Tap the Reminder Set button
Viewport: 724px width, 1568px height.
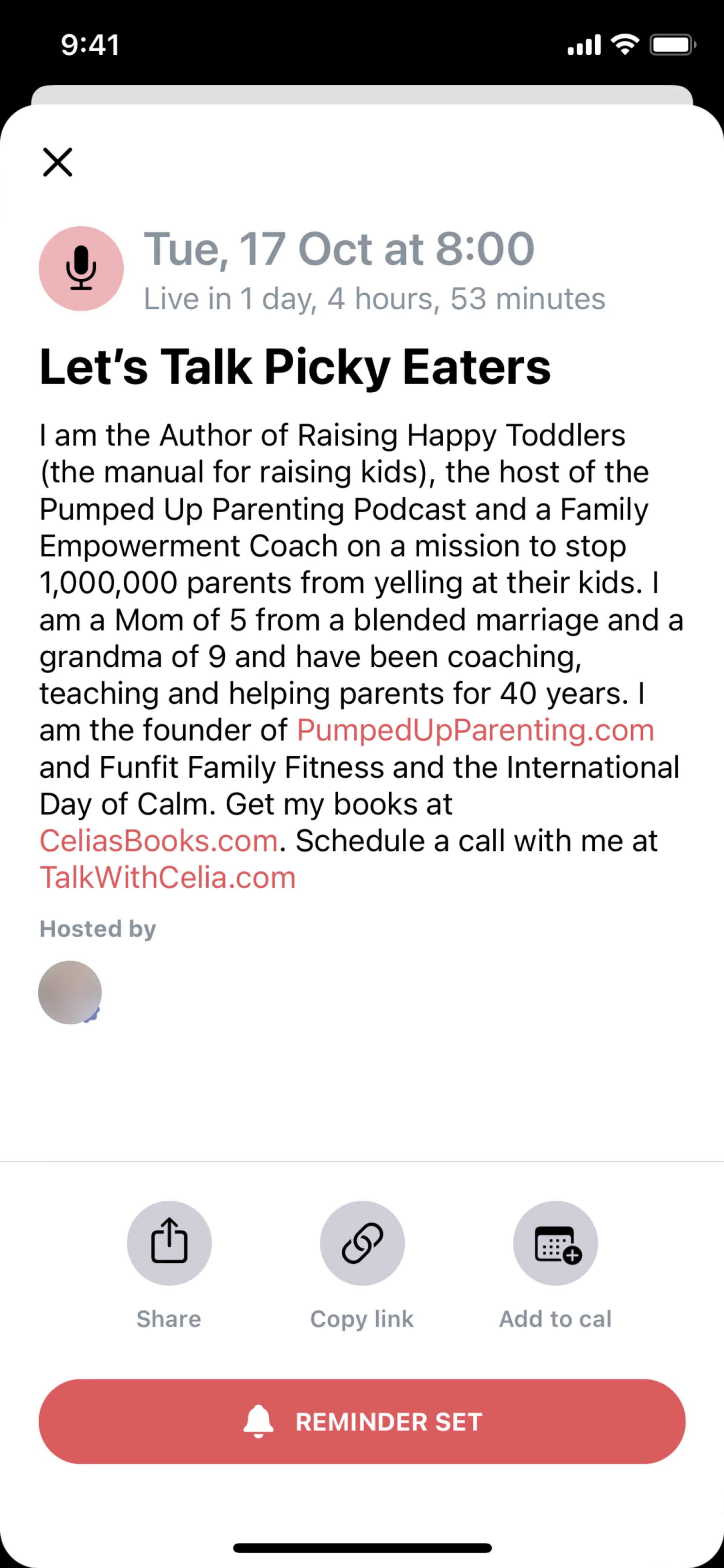(x=362, y=1422)
